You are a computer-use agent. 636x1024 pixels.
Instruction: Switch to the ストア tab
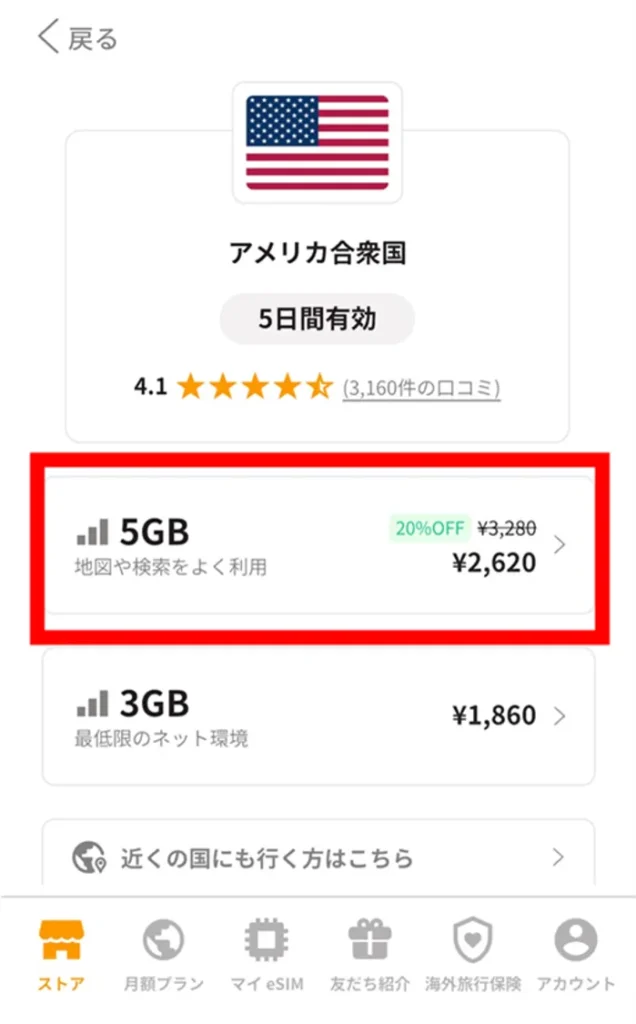[x=62, y=956]
